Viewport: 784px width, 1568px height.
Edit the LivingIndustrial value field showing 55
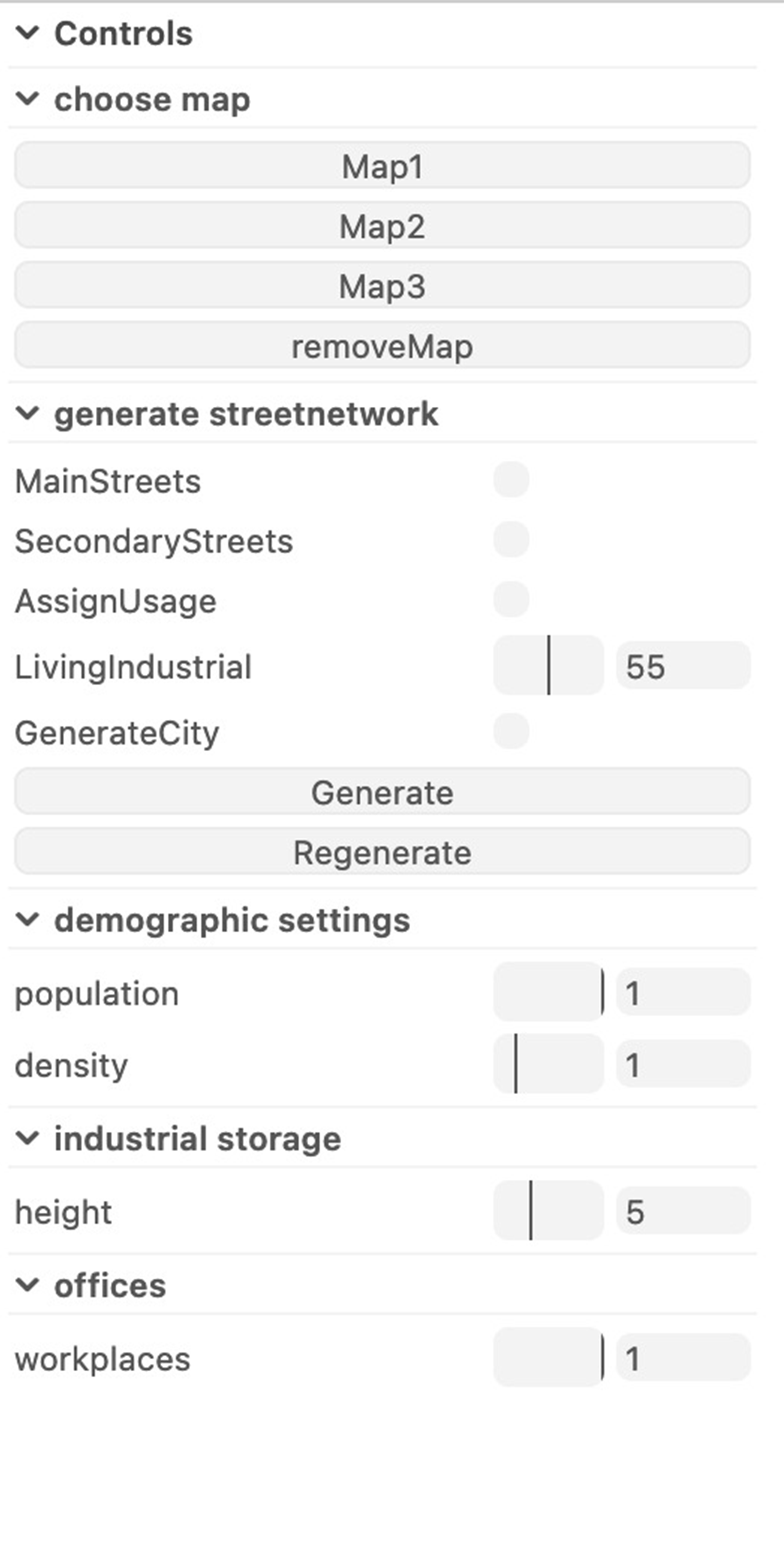tap(684, 665)
